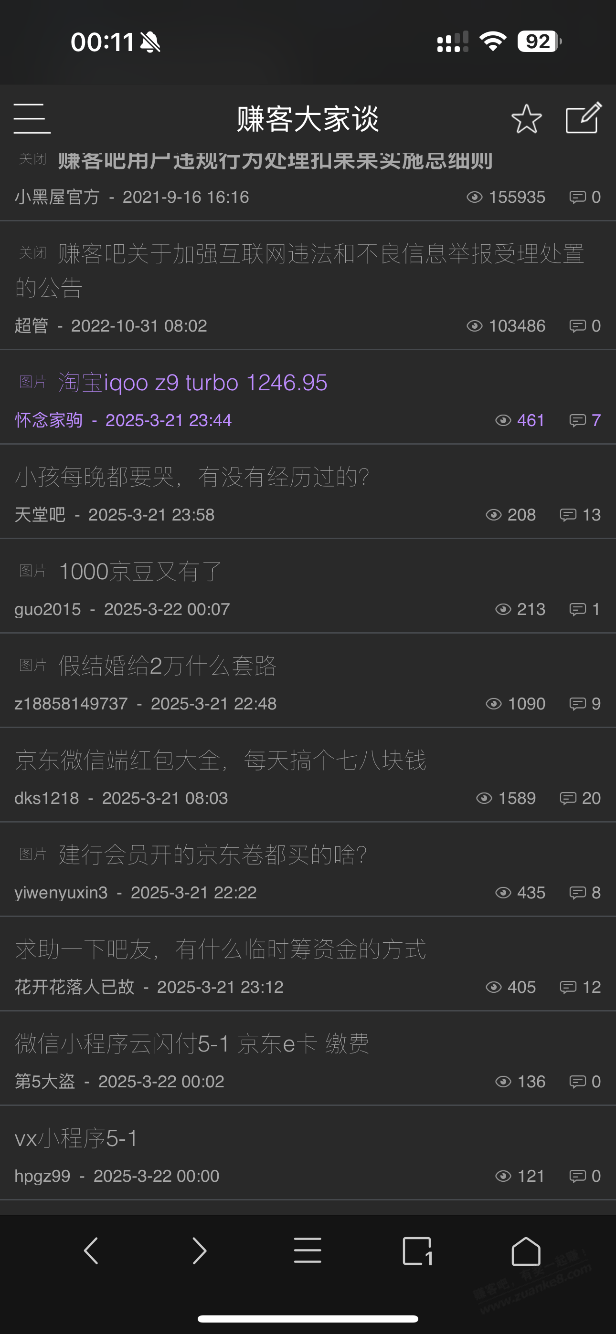Open thread 求助一下吧友 临时筹资金
The height and width of the screenshot is (1334, 616).
pos(220,949)
